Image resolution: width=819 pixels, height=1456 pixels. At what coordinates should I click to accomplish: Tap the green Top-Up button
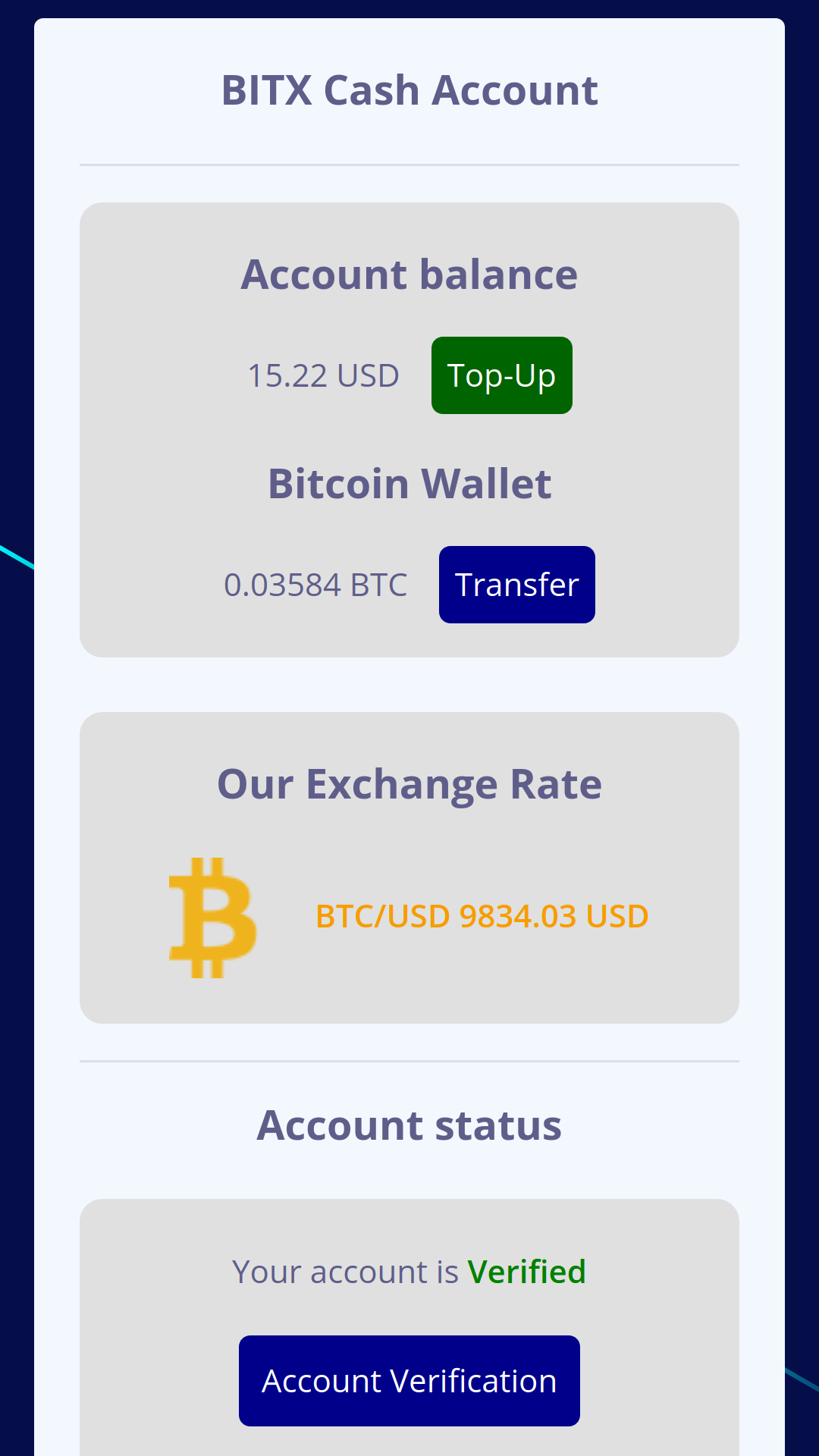(501, 375)
